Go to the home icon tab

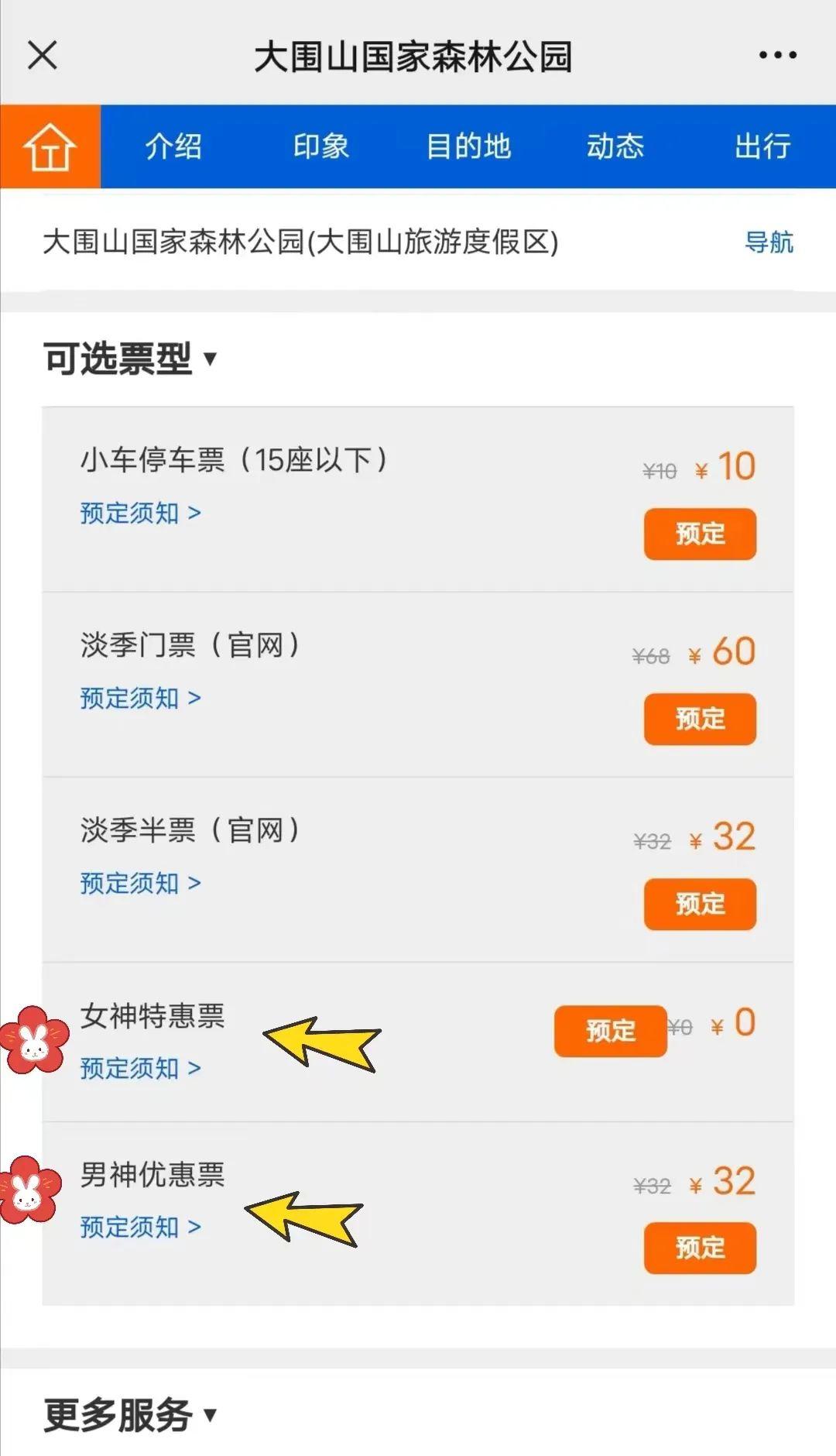pos(50,146)
